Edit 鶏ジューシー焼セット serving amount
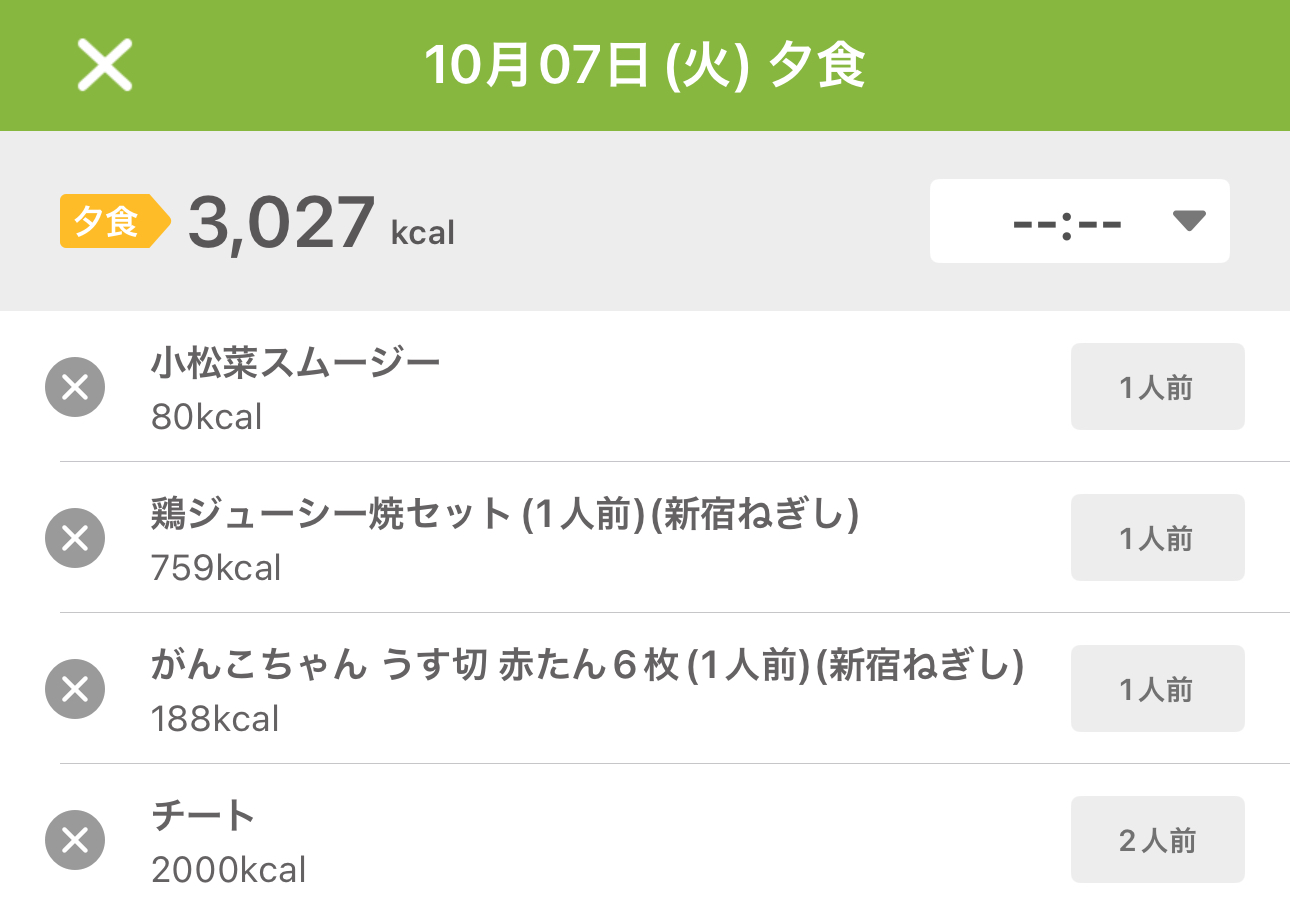The width and height of the screenshot is (1290, 898). tap(1157, 538)
